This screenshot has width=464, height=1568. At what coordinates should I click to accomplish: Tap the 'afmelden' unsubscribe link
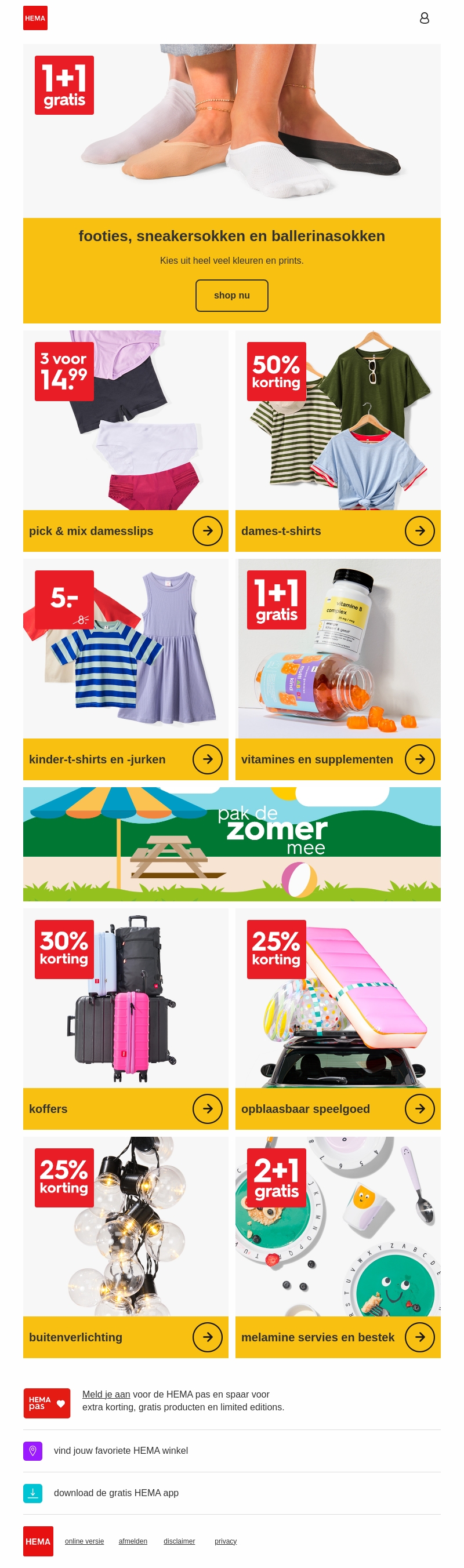(x=133, y=1541)
